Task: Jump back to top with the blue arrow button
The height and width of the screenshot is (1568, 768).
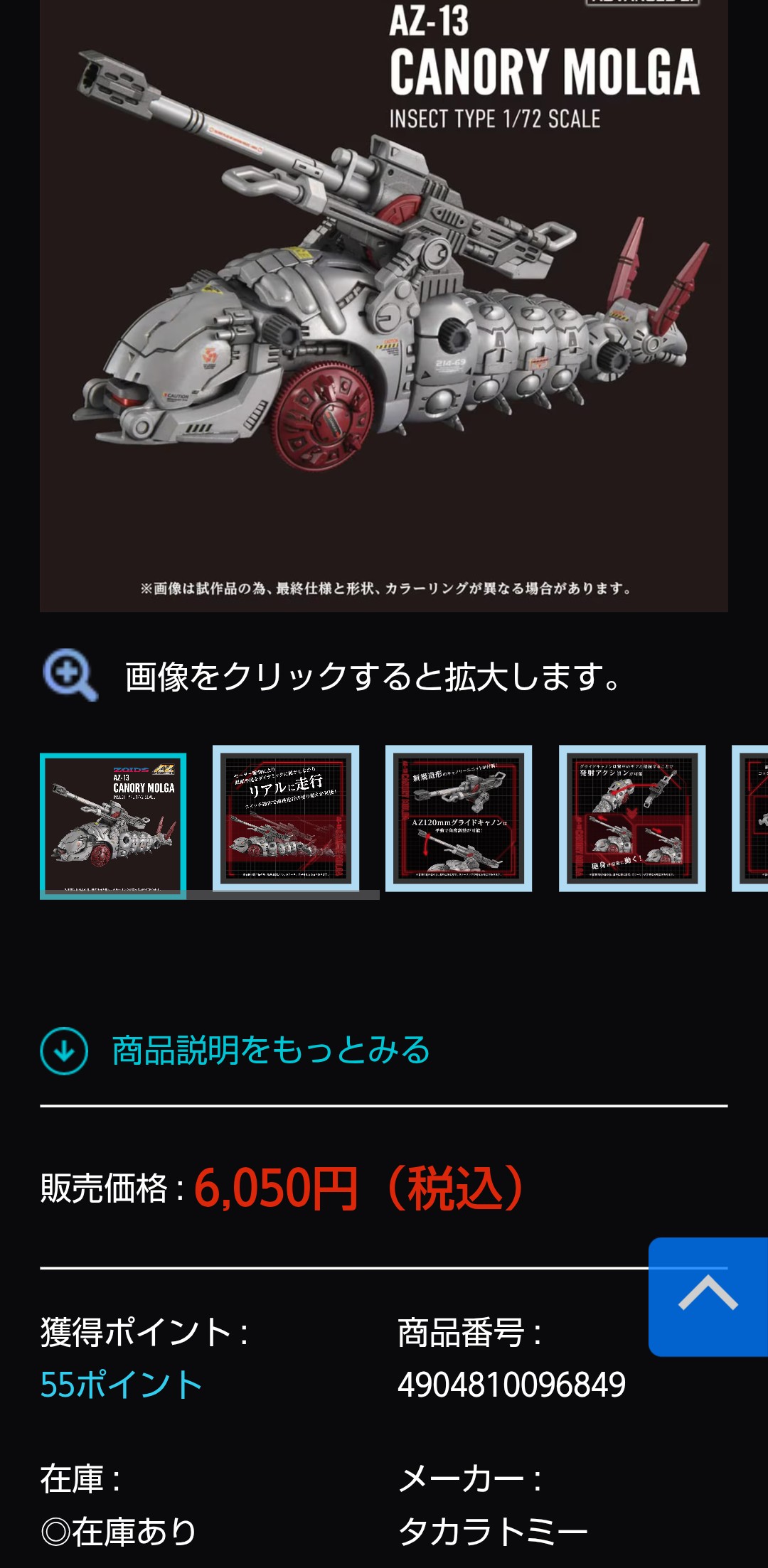Action: (708, 1296)
